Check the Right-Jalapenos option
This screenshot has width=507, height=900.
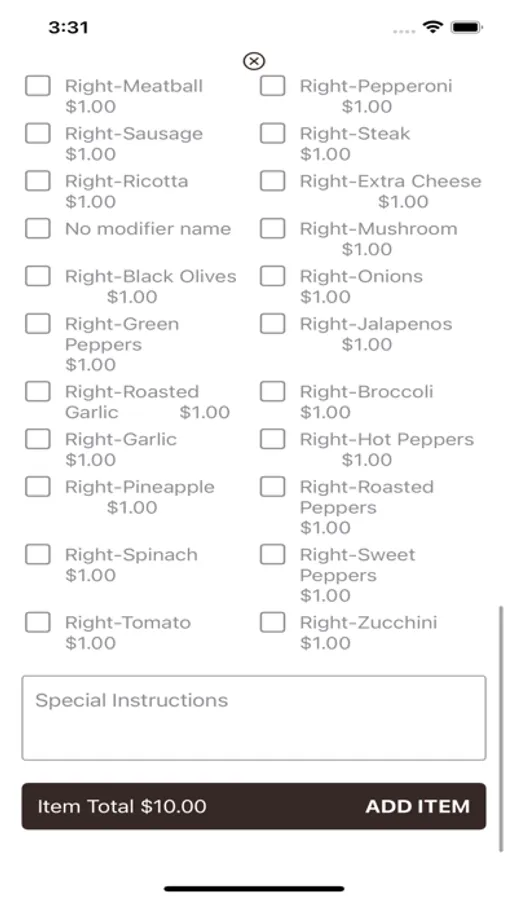pyautogui.click(x=272, y=324)
